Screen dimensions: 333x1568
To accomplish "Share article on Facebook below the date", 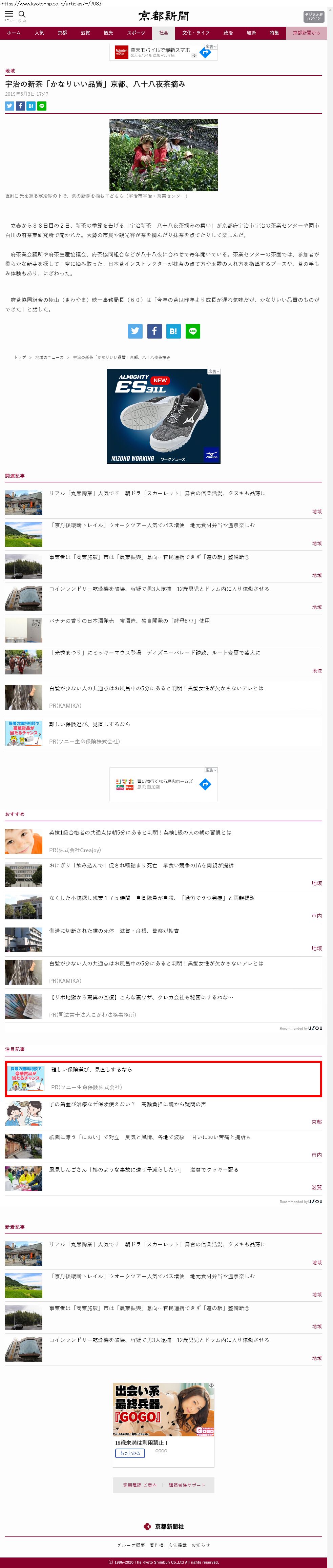I will tap(20, 106).
